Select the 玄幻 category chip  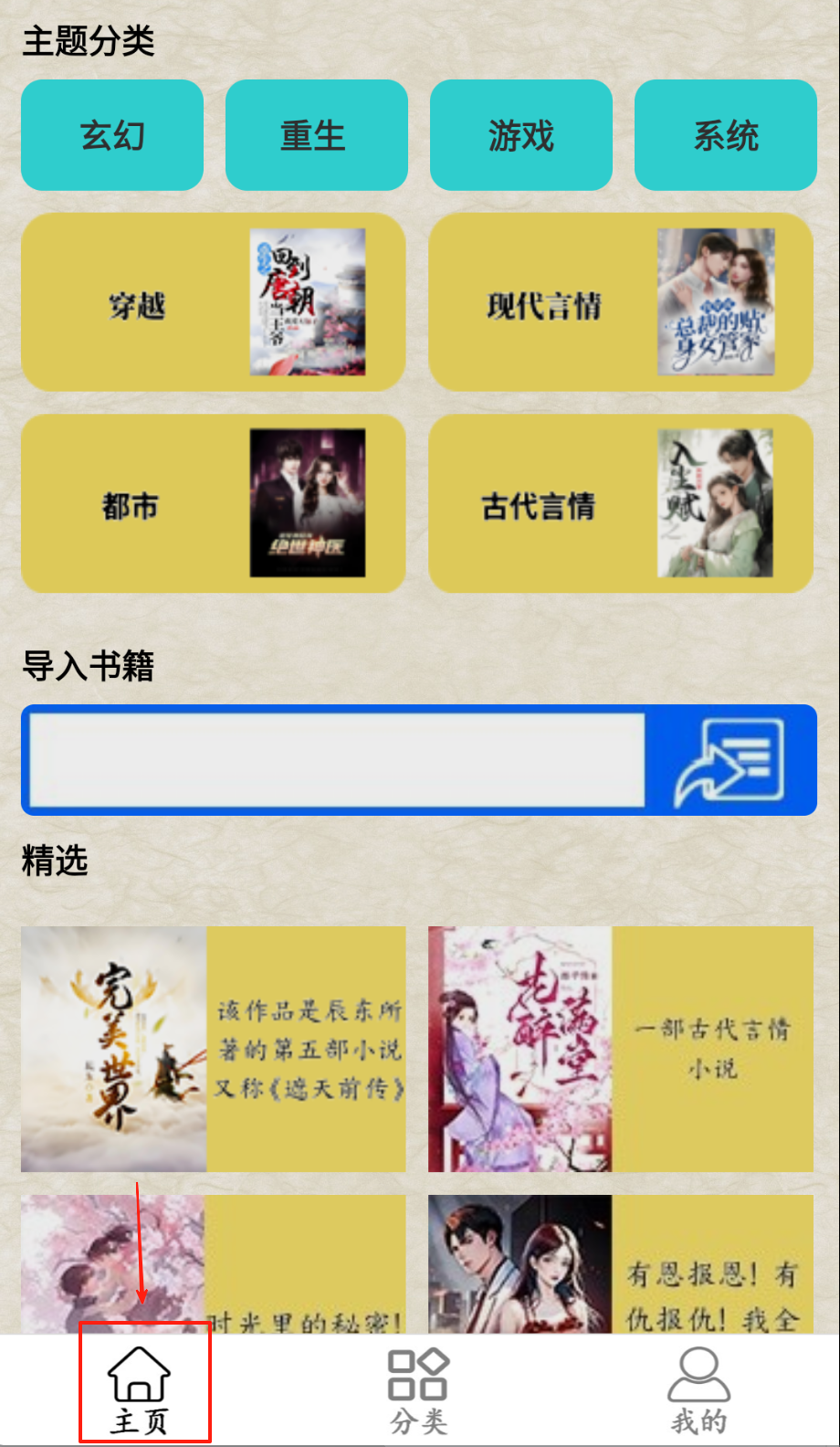click(x=112, y=135)
